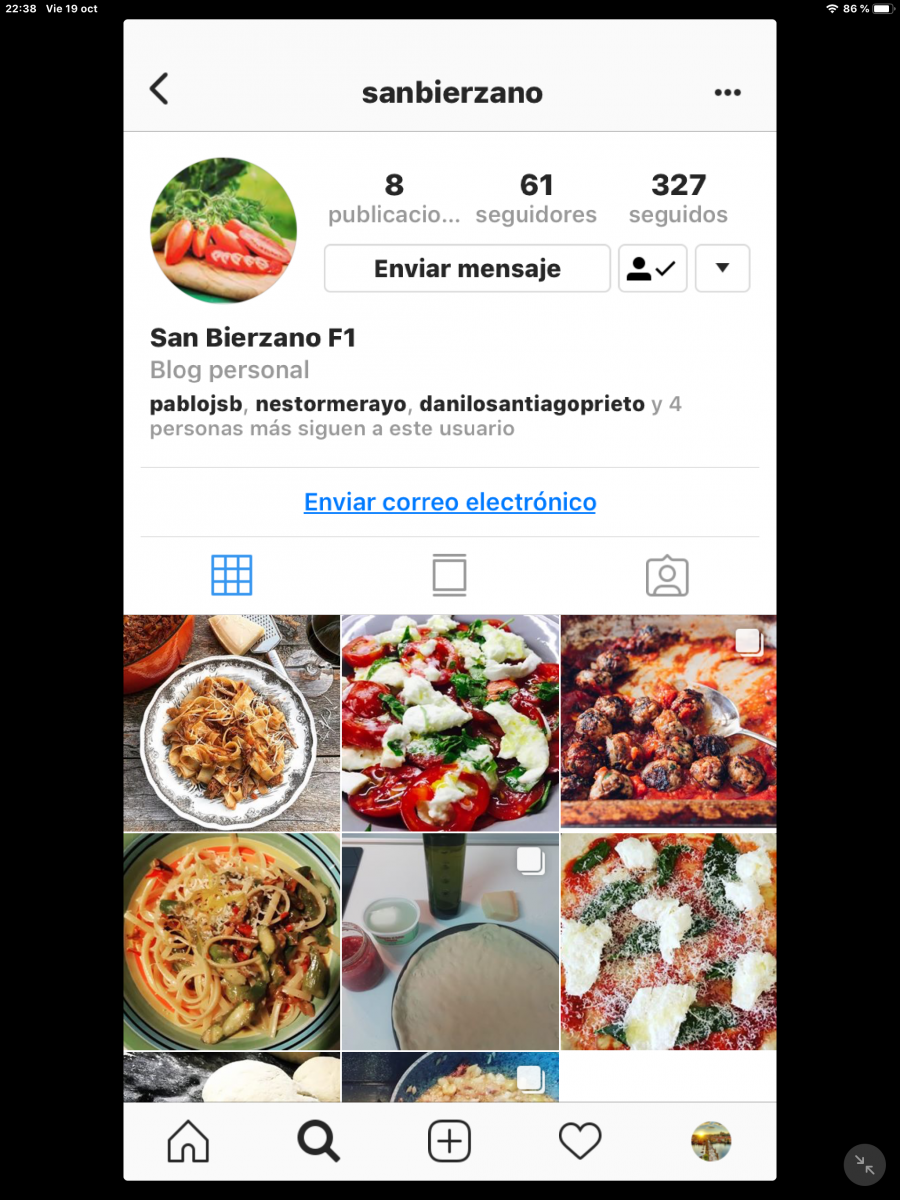The height and width of the screenshot is (1200, 900).
Task: Switch to the list feed view tab
Action: (x=449, y=576)
